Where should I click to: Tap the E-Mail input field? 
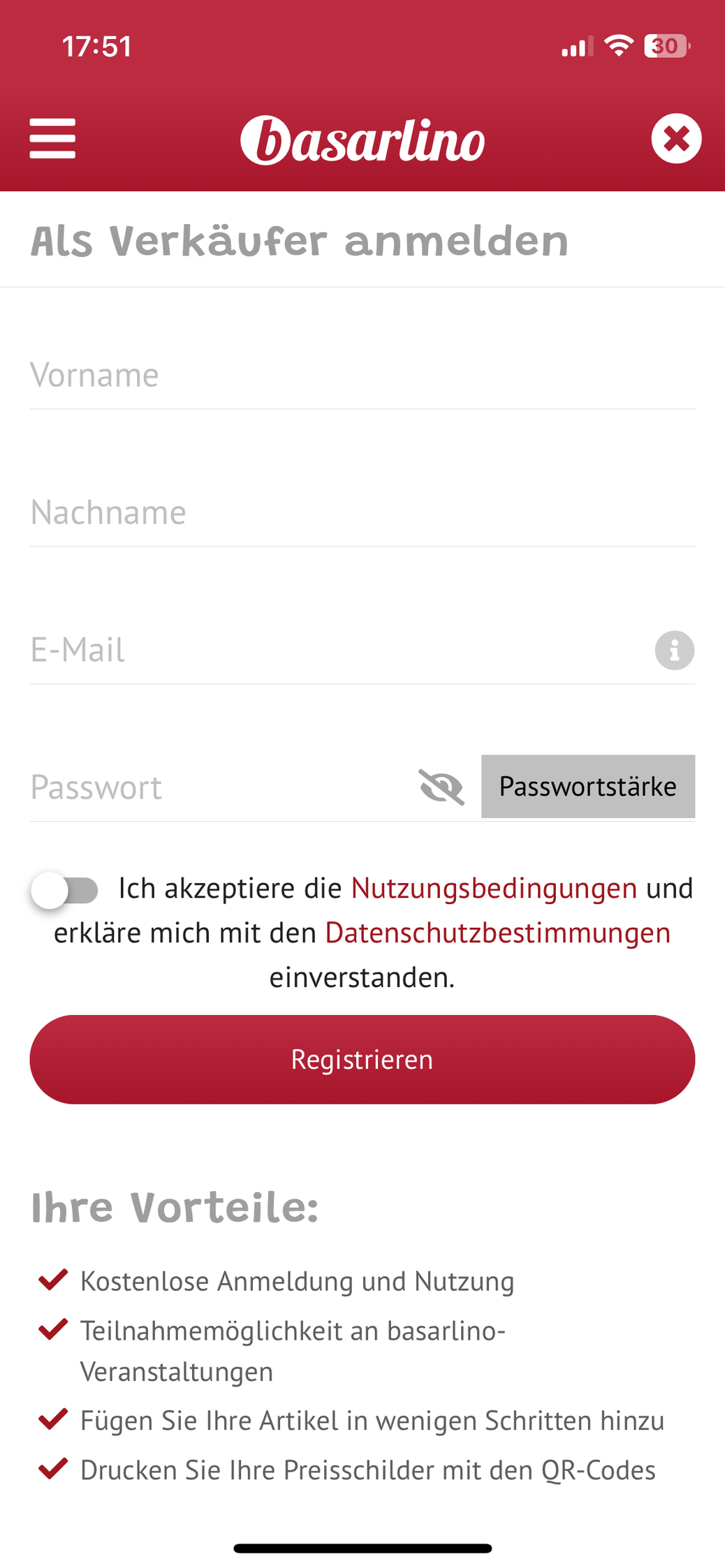coord(335,650)
